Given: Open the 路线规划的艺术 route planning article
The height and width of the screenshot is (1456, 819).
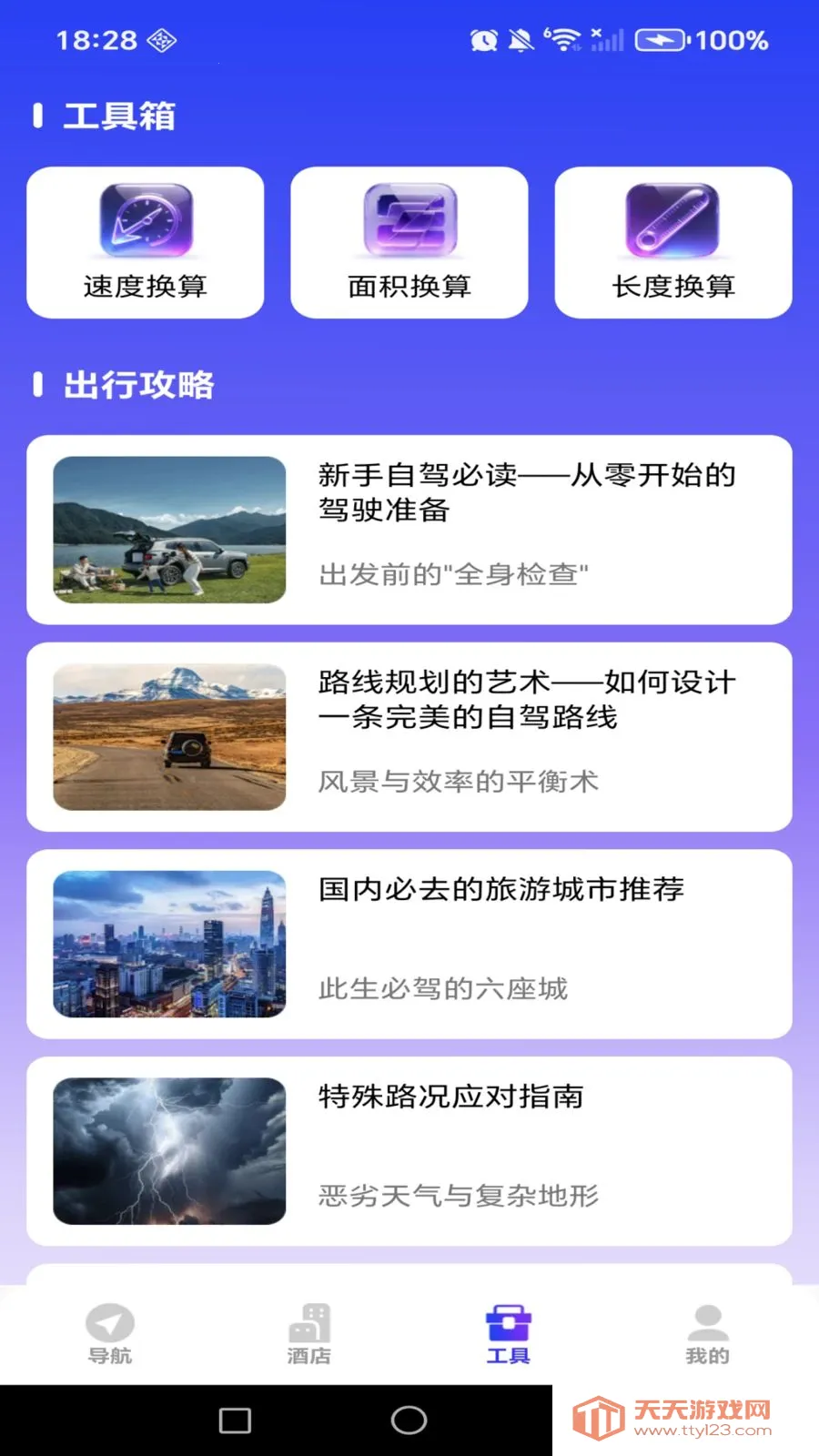Looking at the screenshot, I should pyautogui.click(x=409, y=737).
